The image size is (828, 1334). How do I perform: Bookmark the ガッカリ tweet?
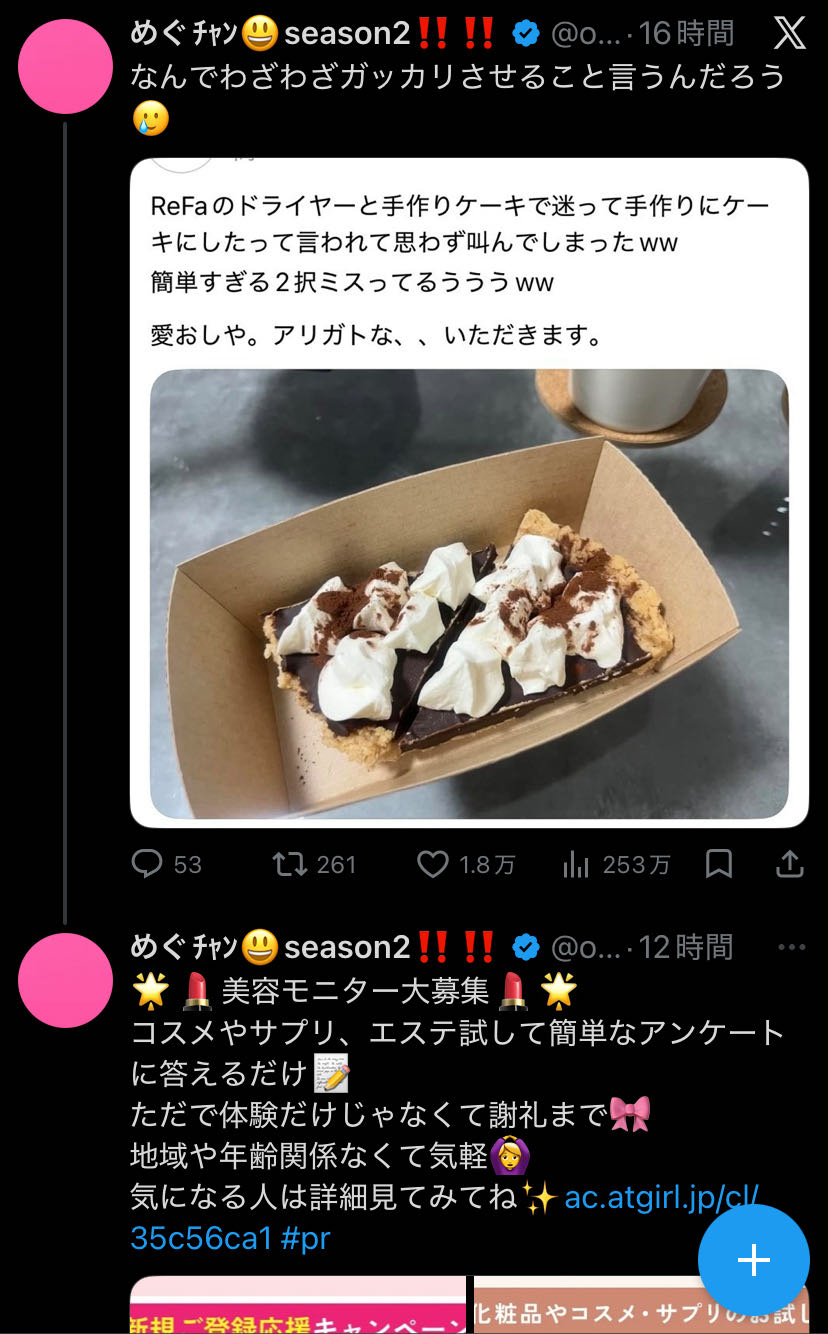point(718,864)
